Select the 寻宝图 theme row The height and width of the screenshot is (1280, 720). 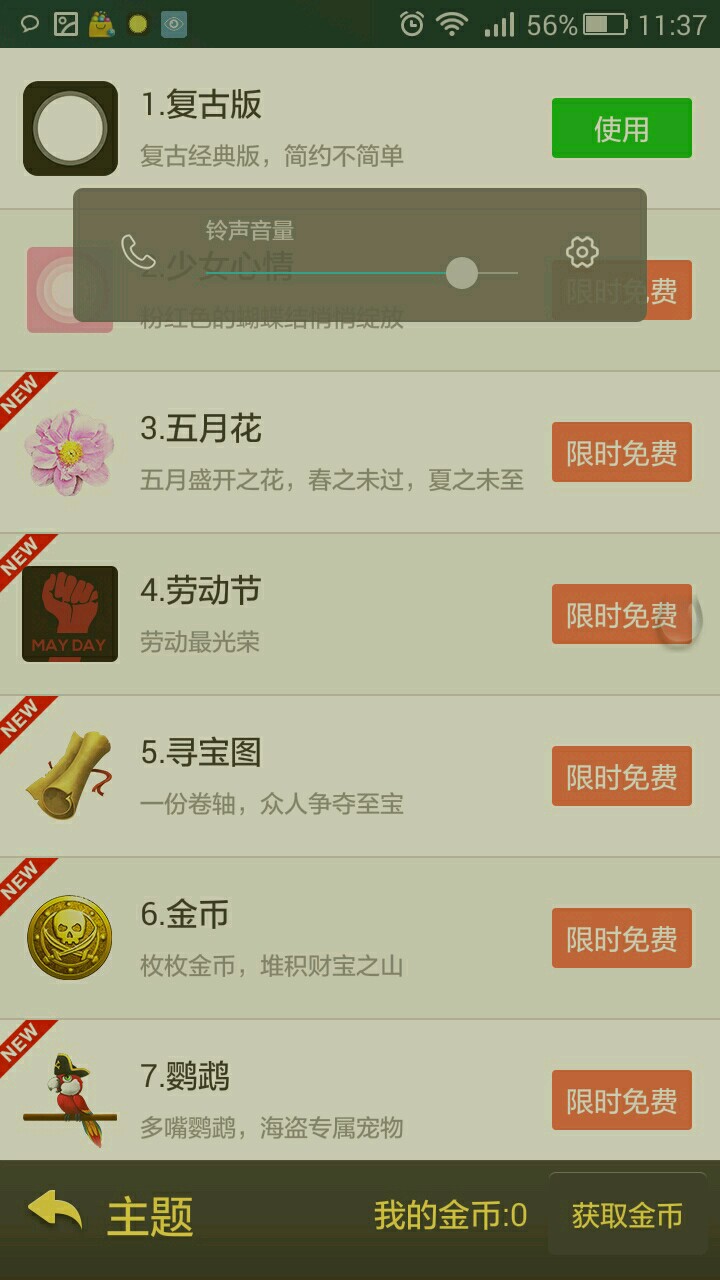coord(300,777)
